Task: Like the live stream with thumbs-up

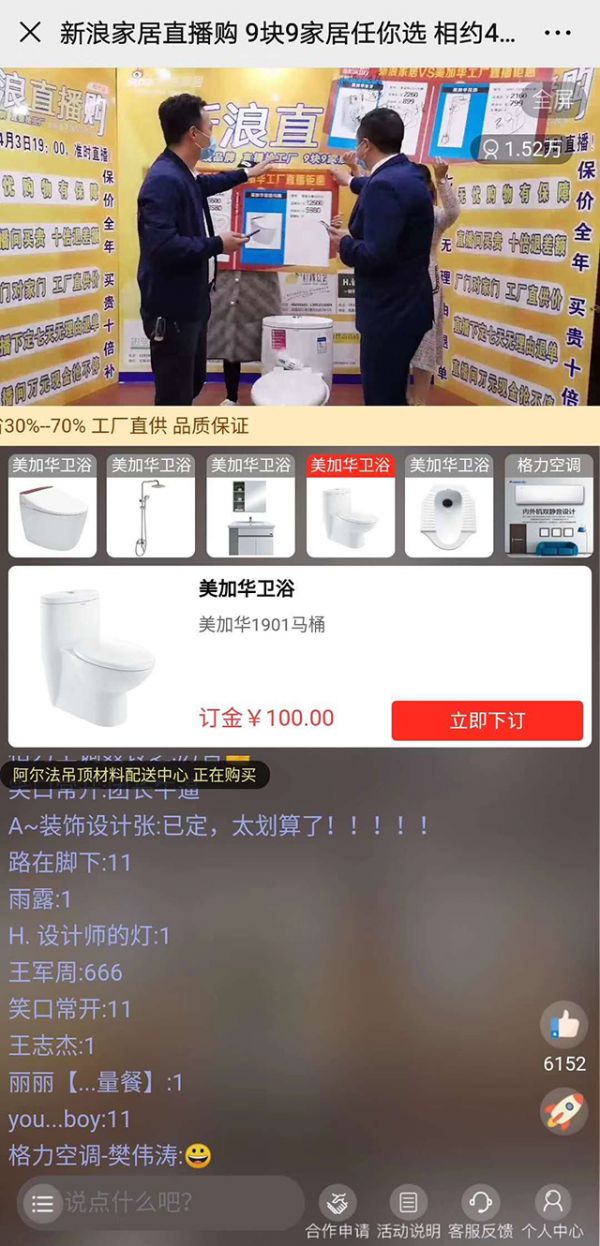Action: click(564, 1025)
